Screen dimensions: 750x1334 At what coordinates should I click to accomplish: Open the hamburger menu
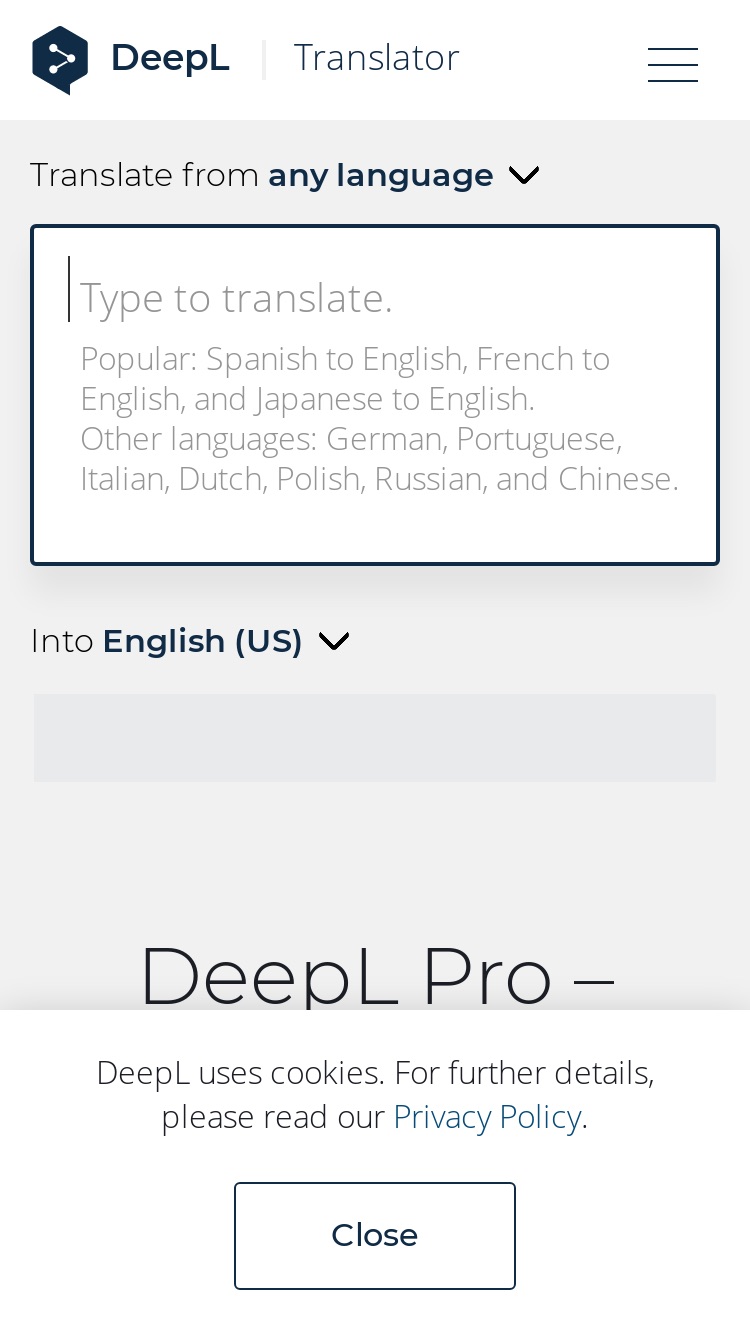tap(672, 64)
